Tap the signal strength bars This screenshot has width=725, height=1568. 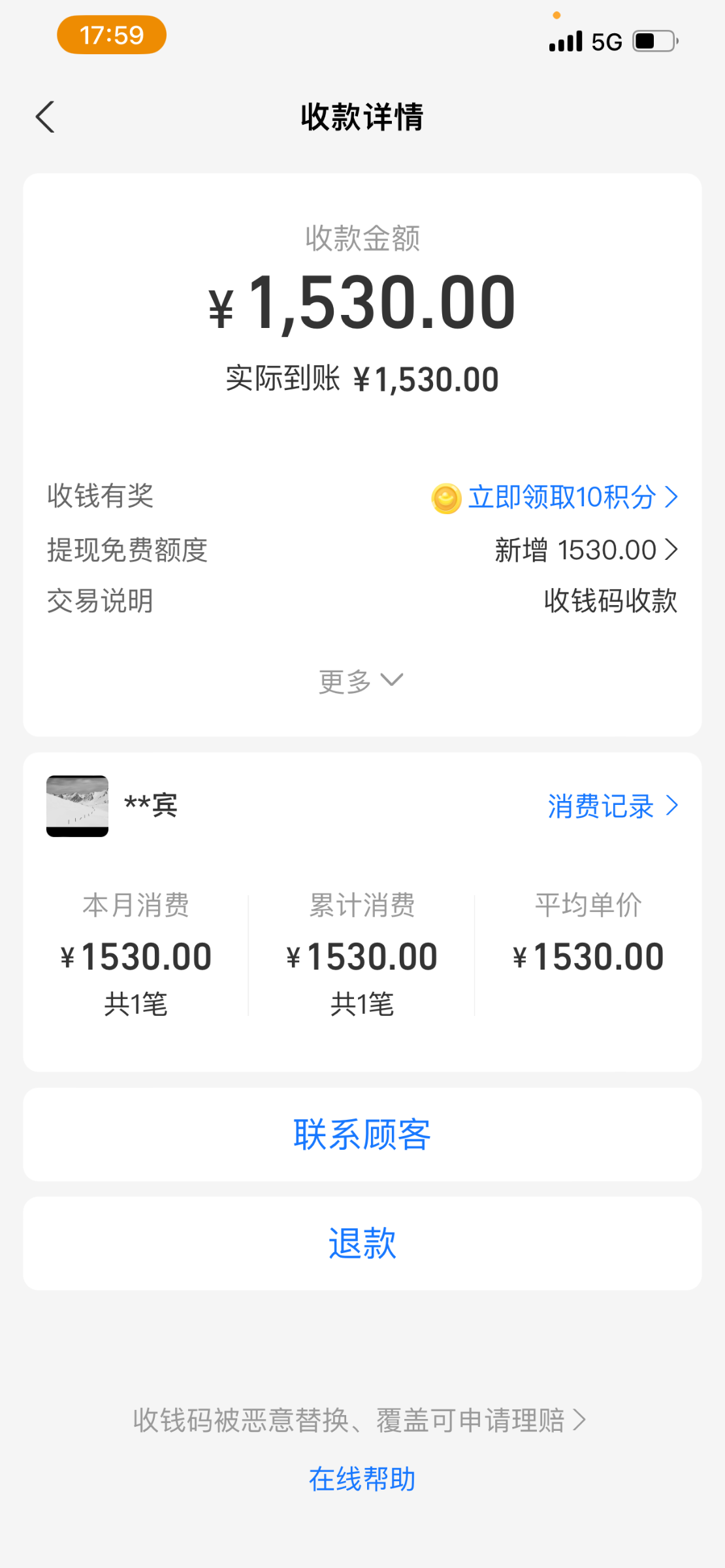(x=566, y=41)
